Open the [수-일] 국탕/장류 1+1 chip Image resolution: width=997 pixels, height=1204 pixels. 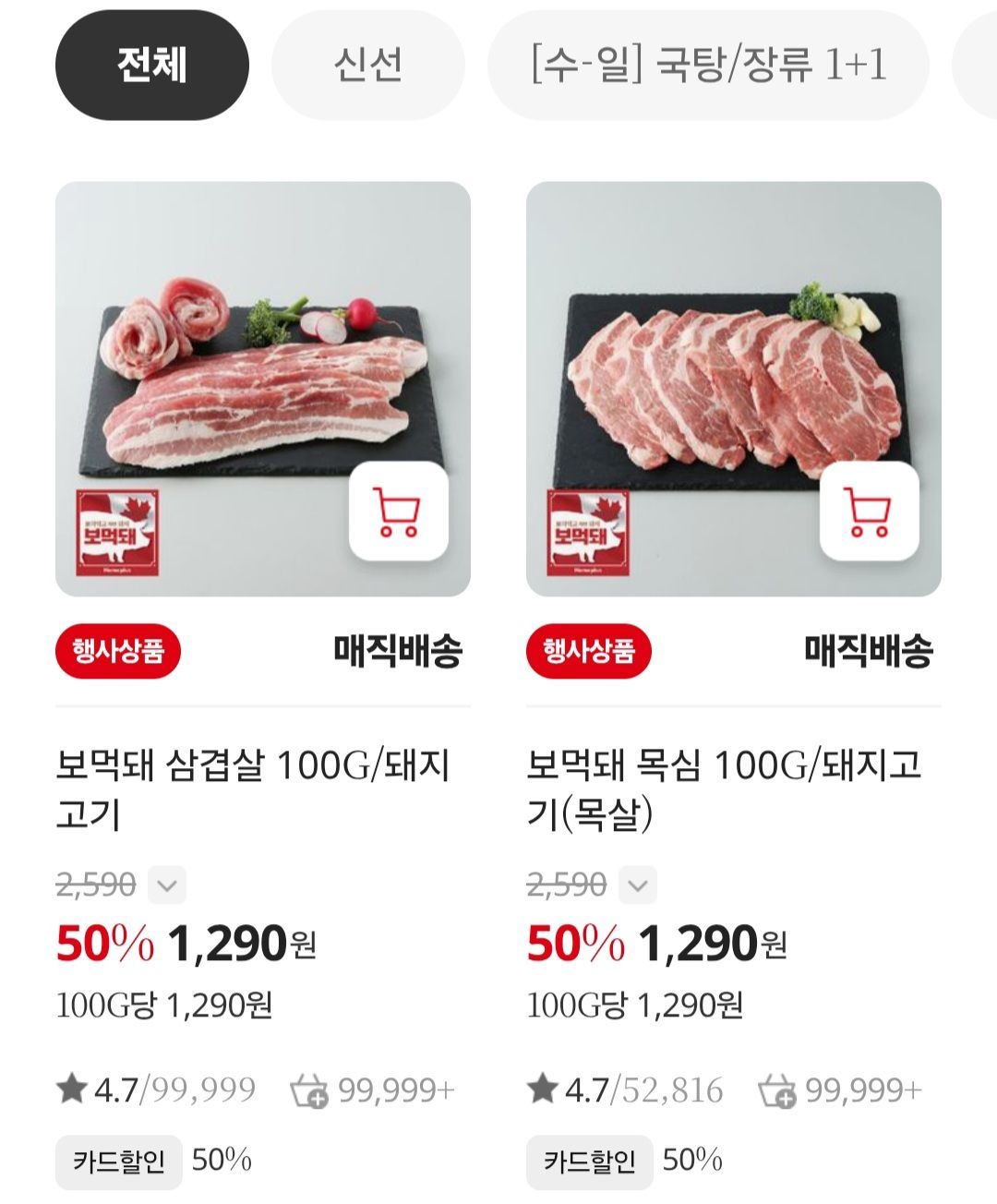pyautogui.click(x=708, y=65)
